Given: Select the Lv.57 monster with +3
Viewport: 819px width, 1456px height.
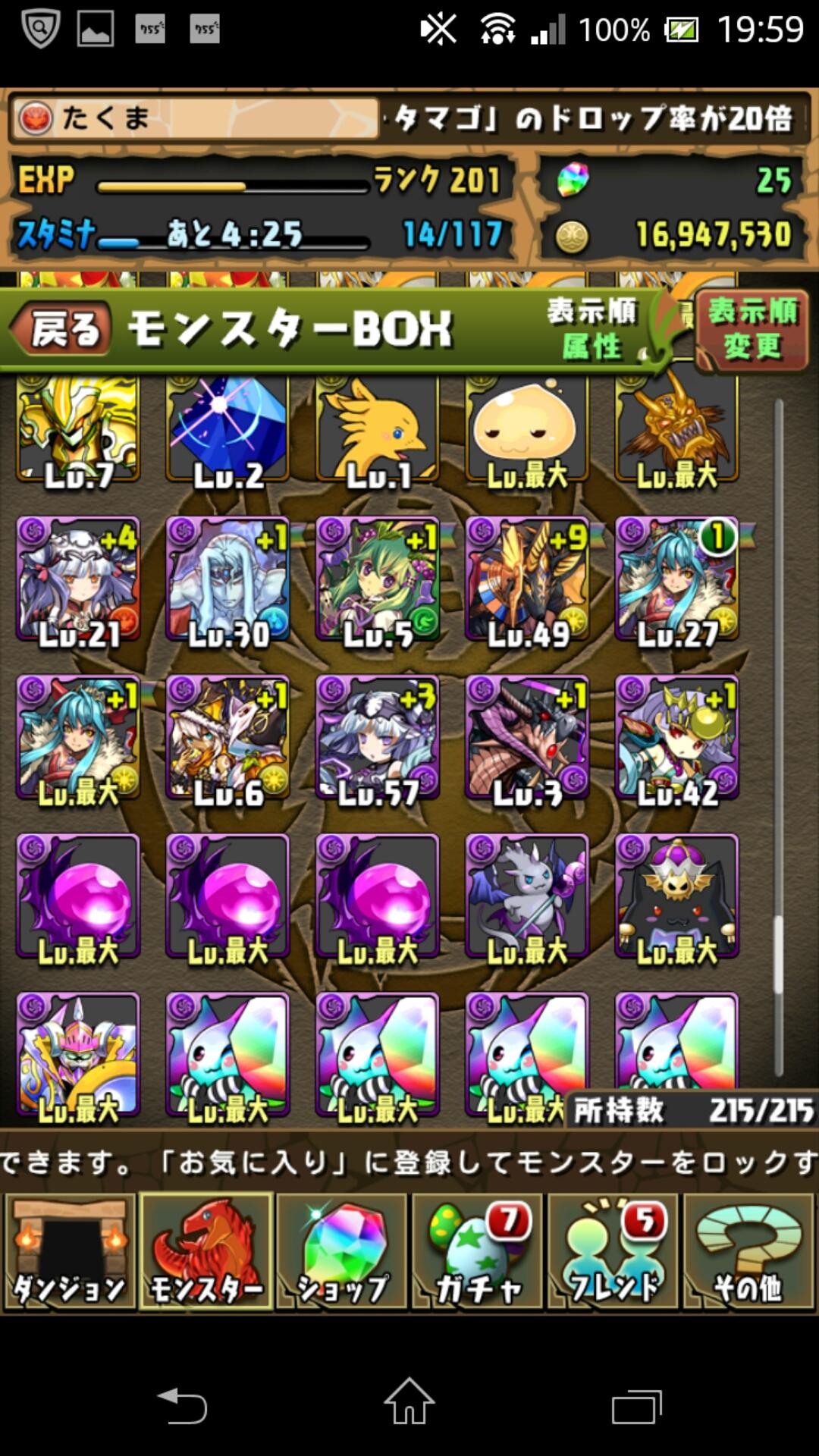Looking at the screenshot, I should [378, 738].
